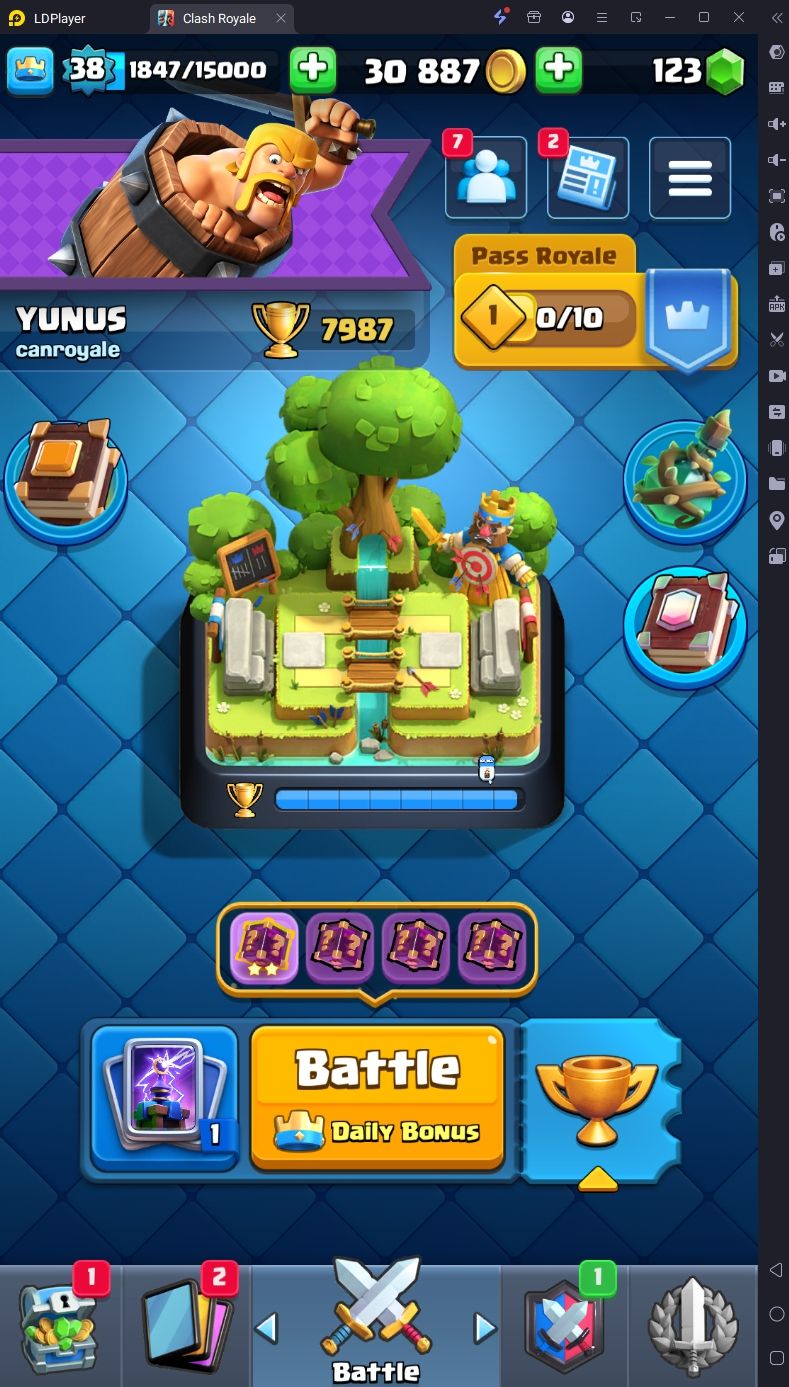Open the Shop chest tab

tap(60, 1326)
